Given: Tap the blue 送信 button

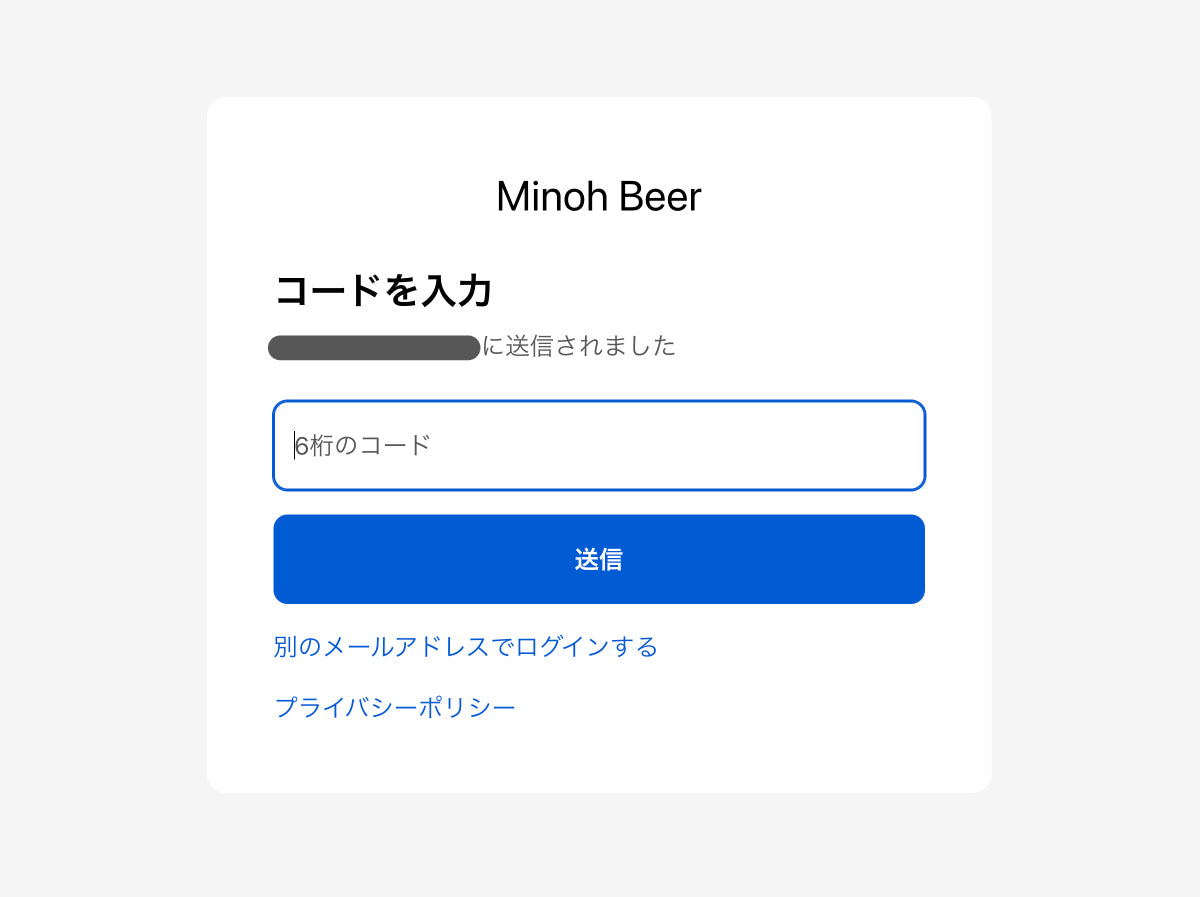Looking at the screenshot, I should tap(598, 559).
